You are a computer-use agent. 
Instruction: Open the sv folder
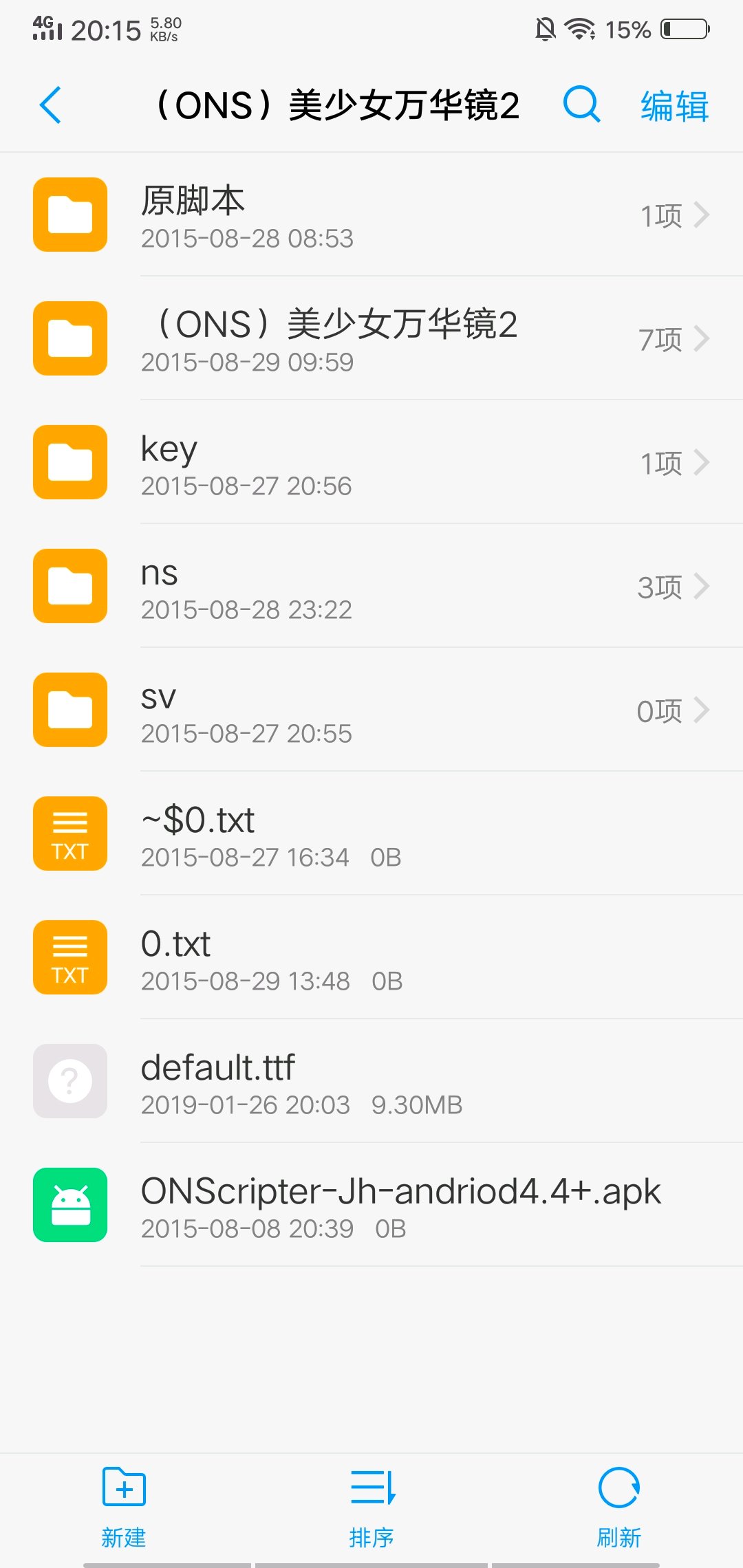tap(371, 710)
